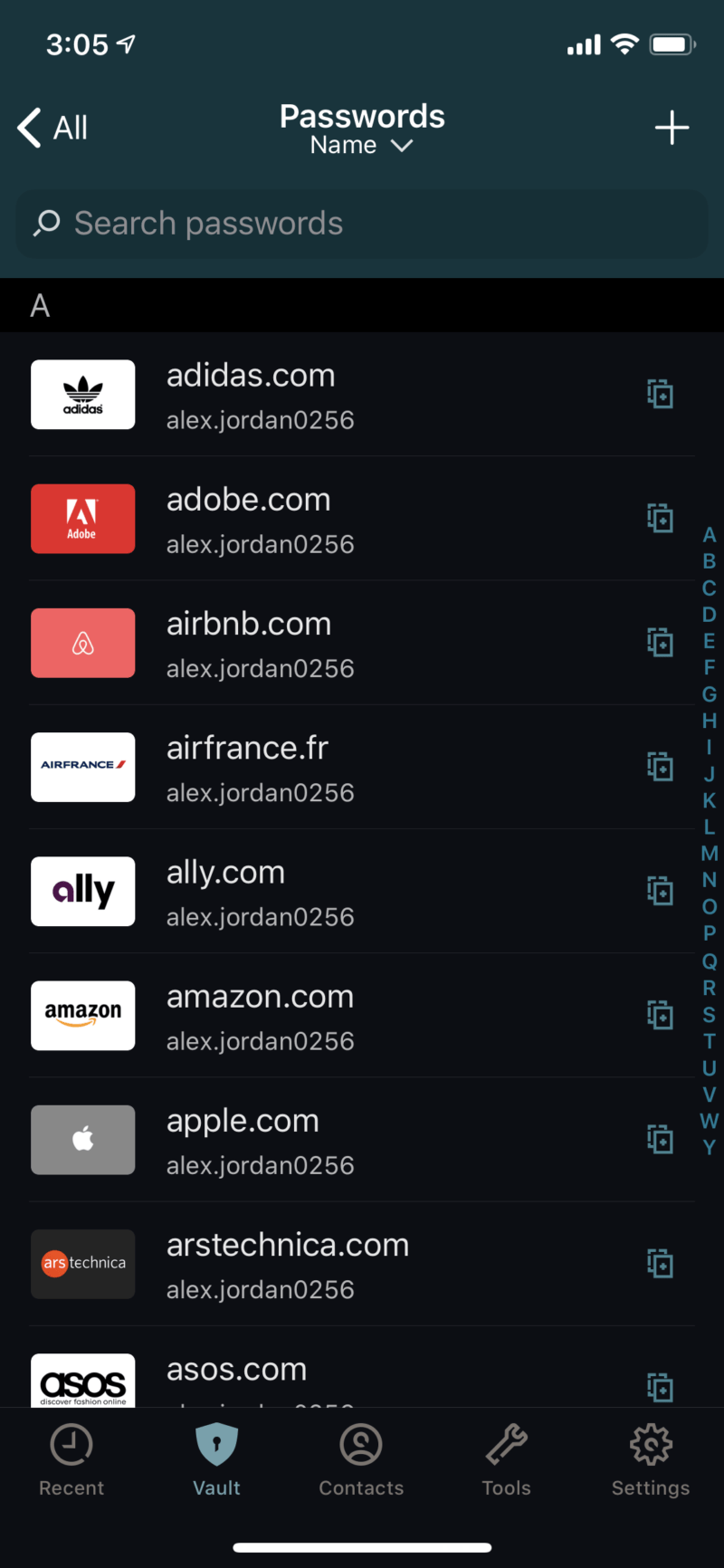The image size is (724, 1568).
Task: Copy the airbnb.com credentials
Action: pos(660,643)
